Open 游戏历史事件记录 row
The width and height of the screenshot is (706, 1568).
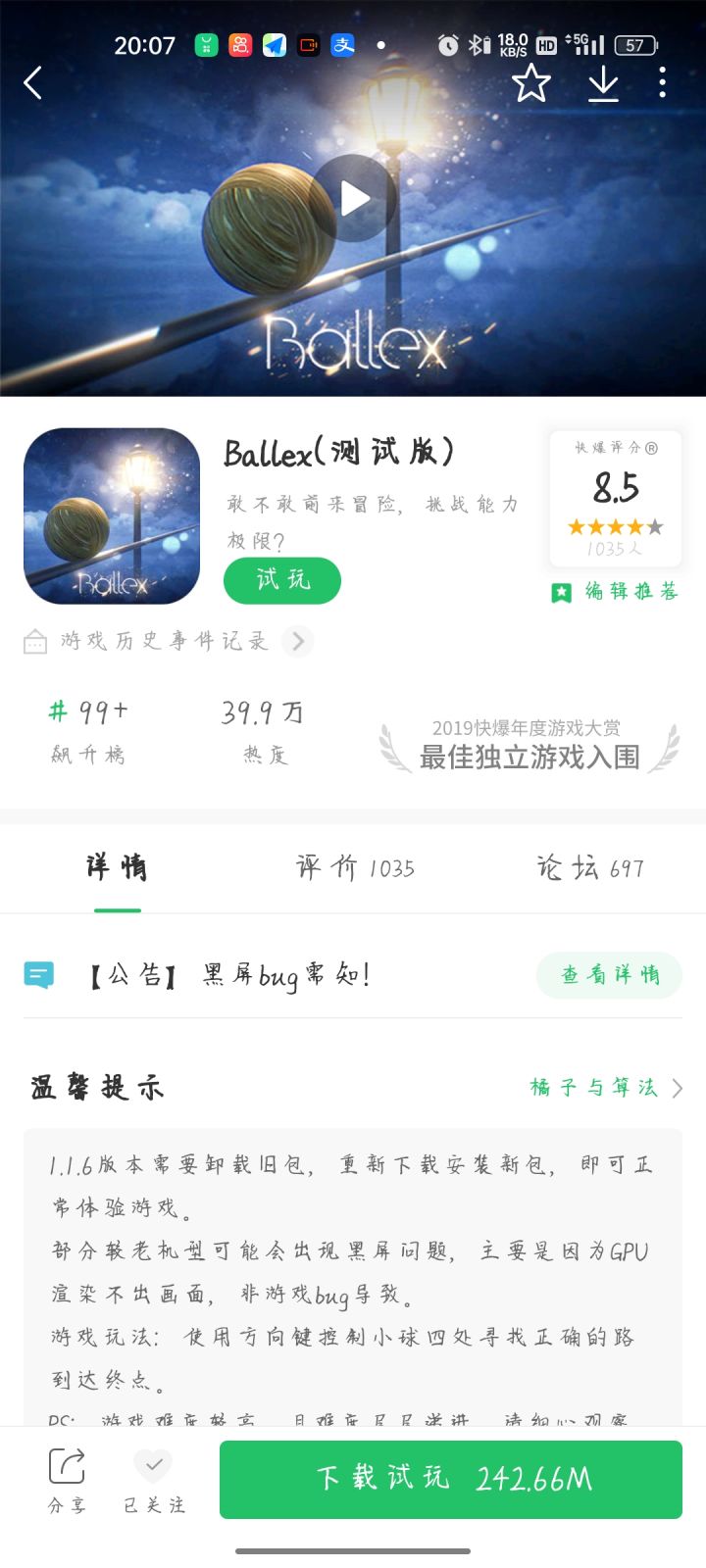point(167,641)
